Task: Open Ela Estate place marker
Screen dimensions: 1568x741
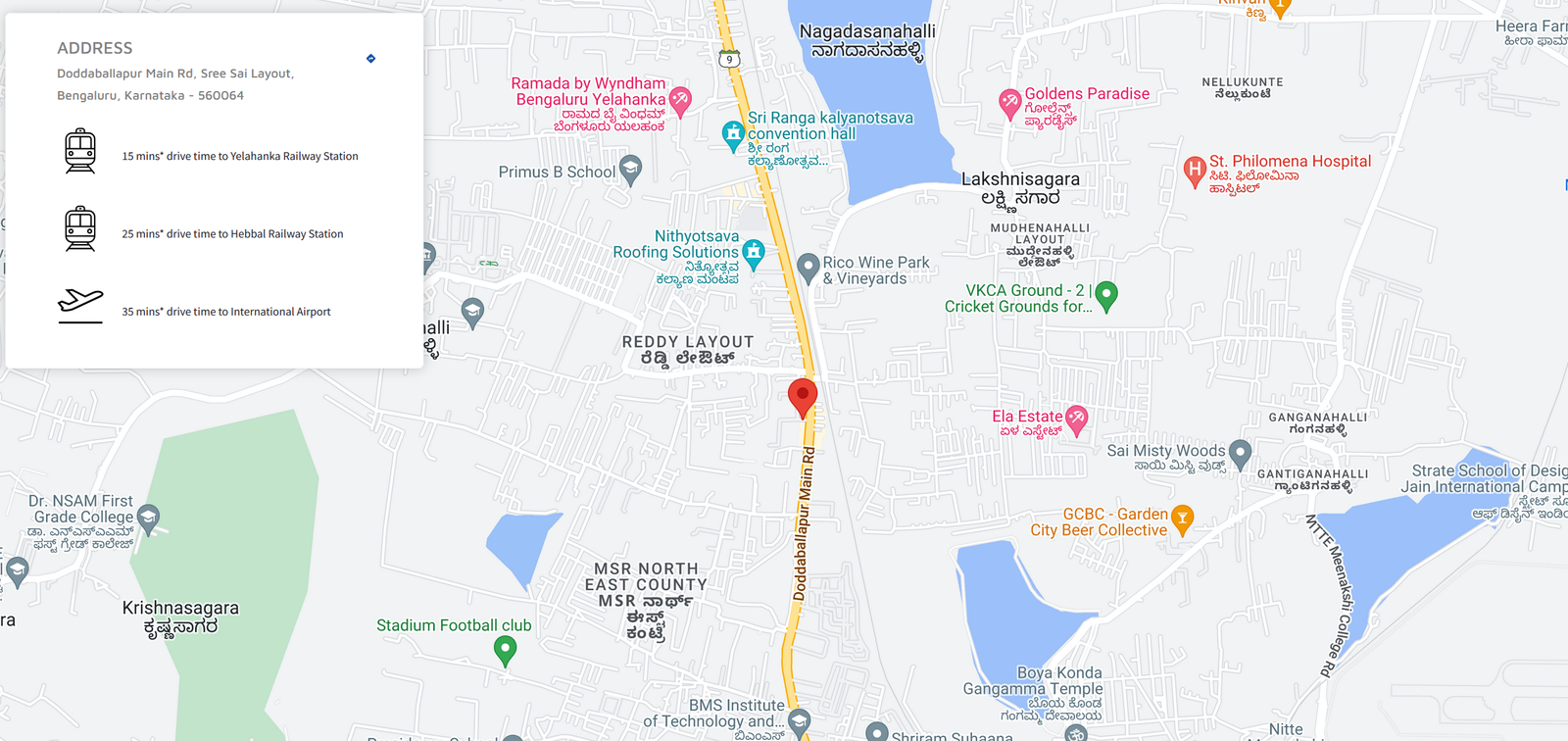Action: pyautogui.click(x=1077, y=419)
